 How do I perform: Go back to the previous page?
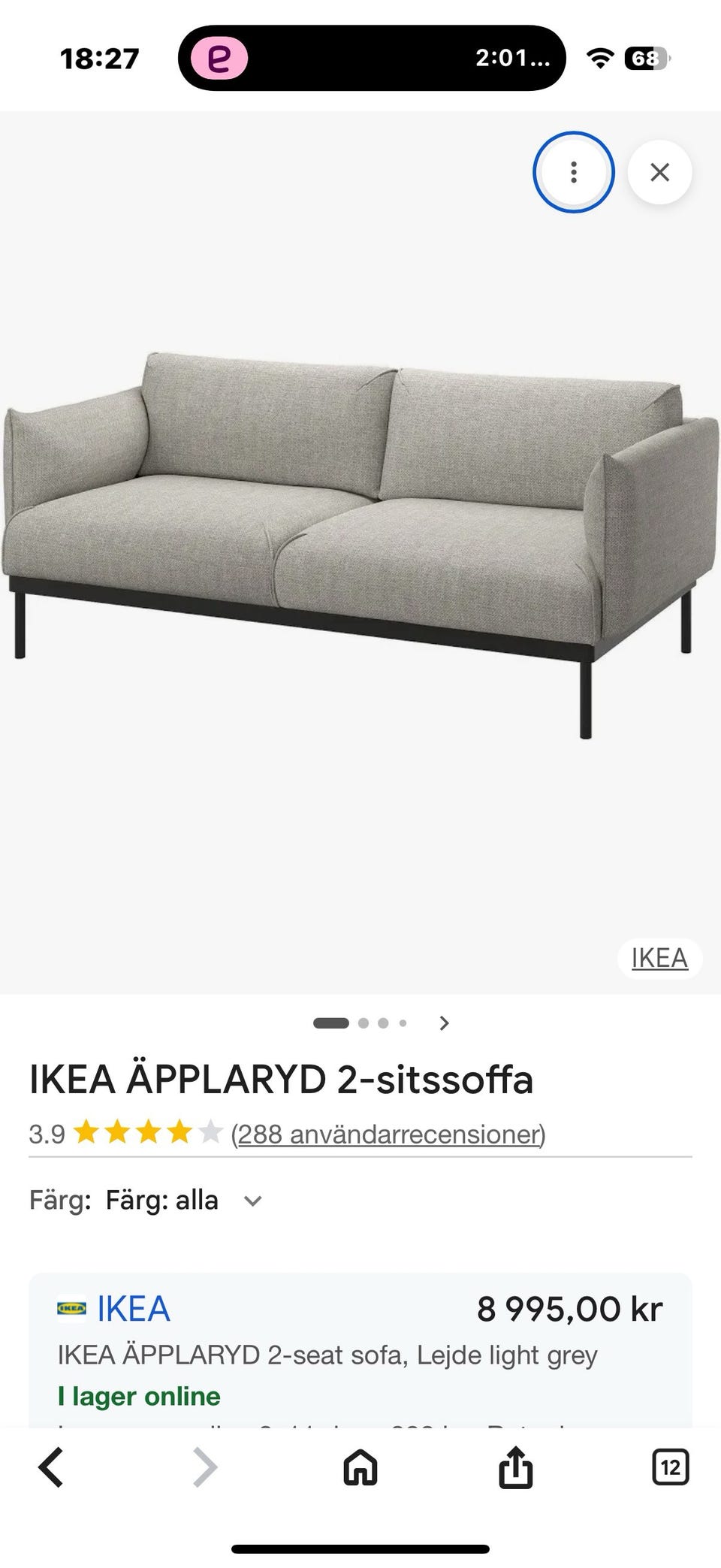click(51, 1467)
